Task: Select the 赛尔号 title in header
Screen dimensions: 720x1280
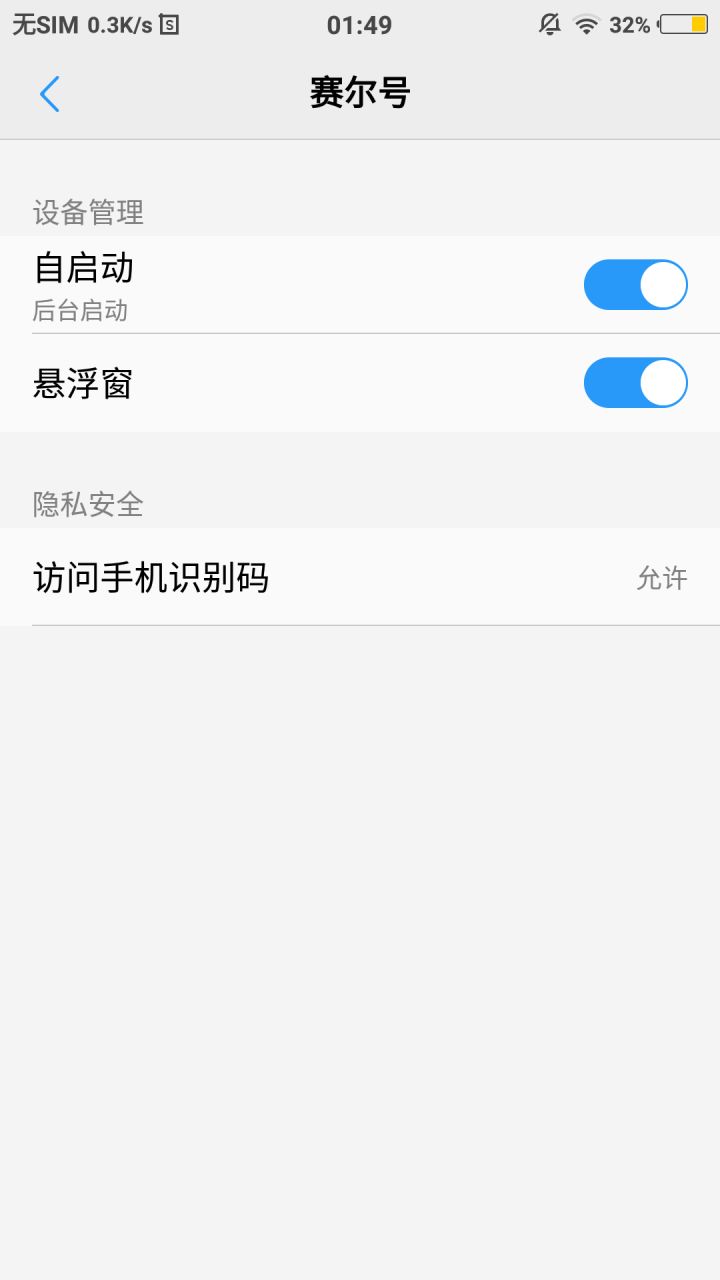Action: click(x=359, y=92)
